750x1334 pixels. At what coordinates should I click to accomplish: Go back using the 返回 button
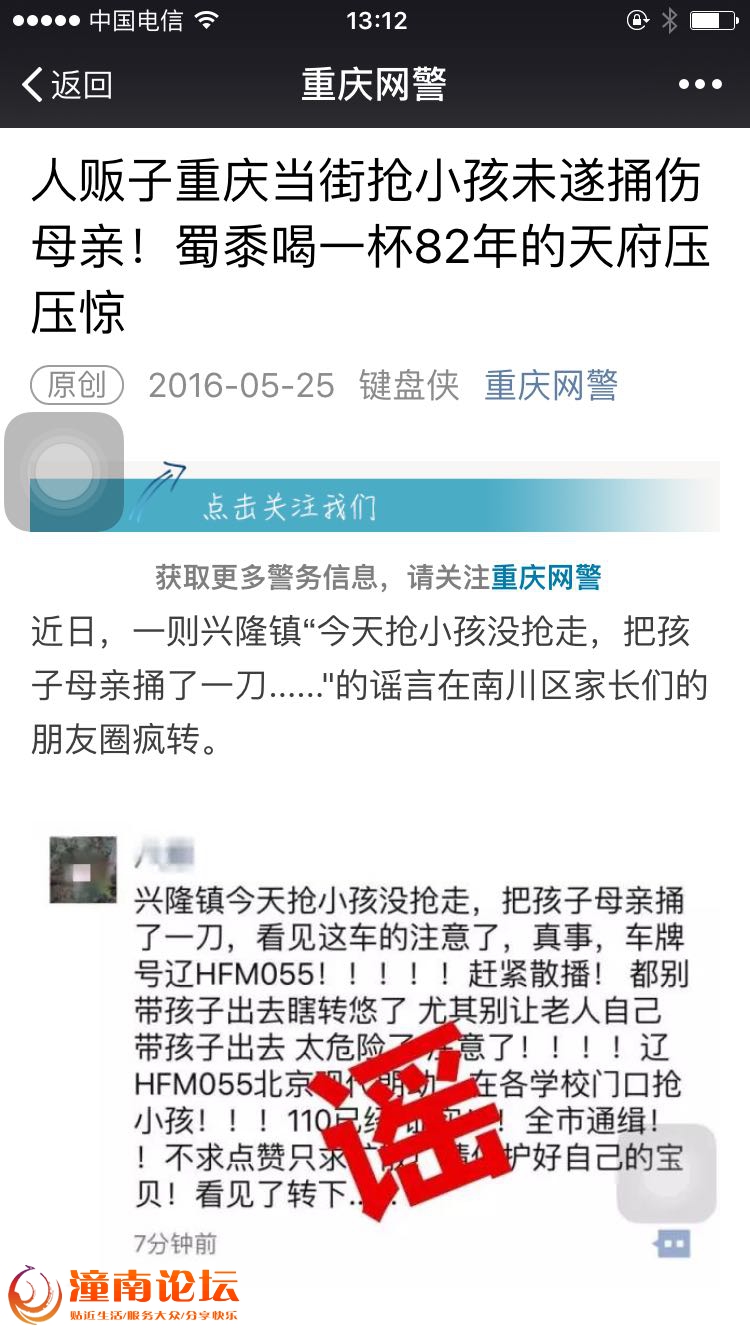(x=66, y=85)
